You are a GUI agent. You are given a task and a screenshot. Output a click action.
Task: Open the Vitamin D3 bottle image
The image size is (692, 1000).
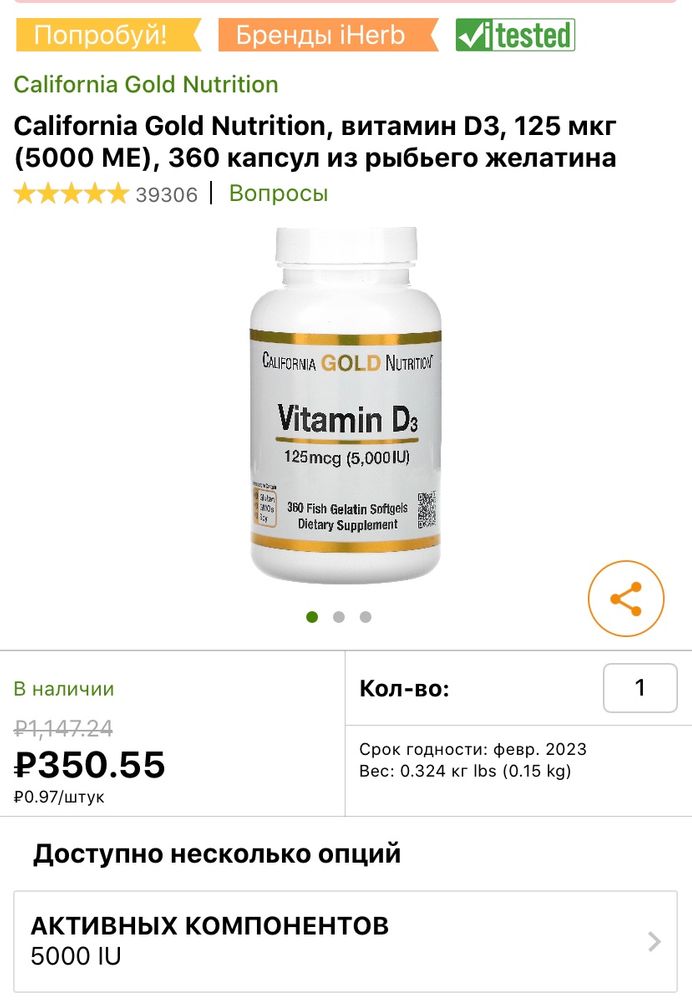point(345,405)
